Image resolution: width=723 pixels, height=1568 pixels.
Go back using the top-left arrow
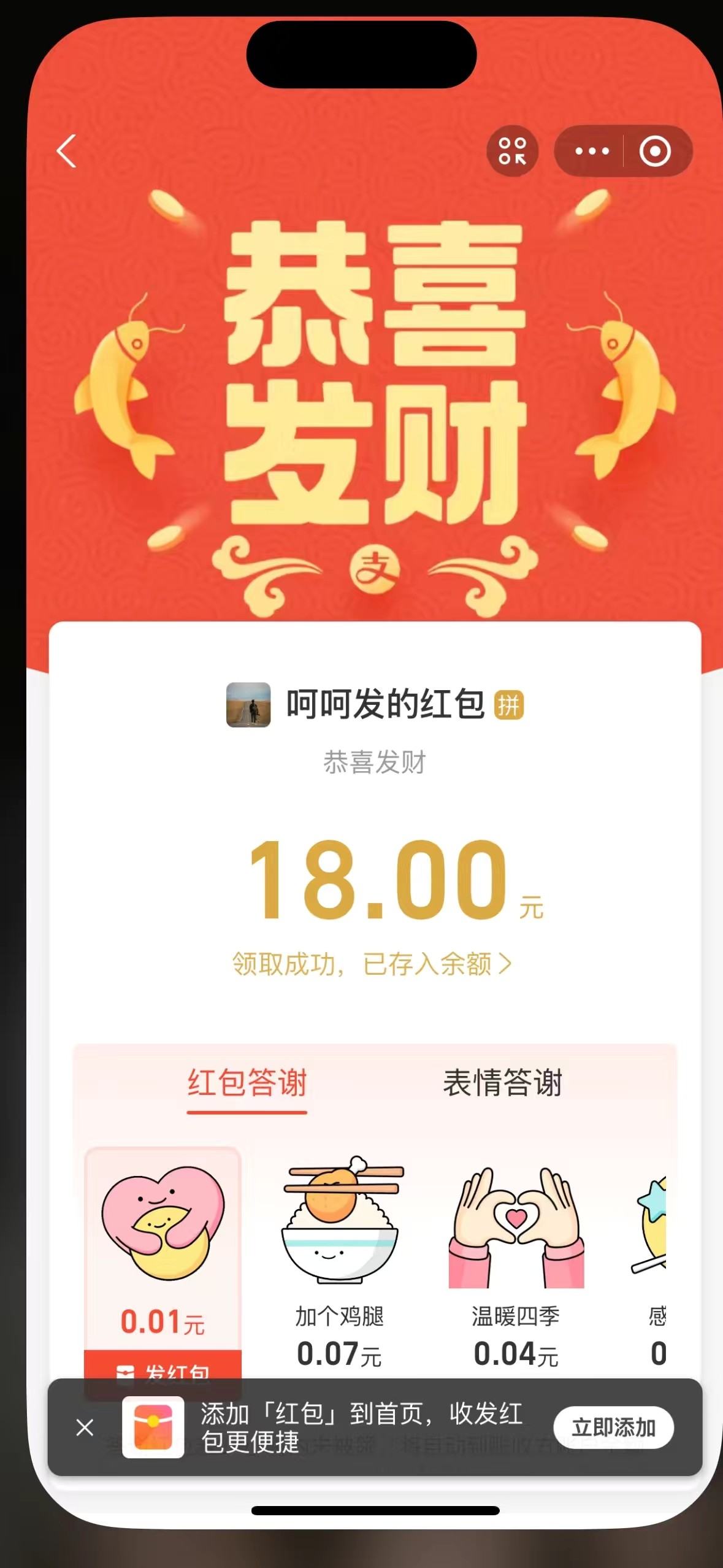tap(67, 151)
